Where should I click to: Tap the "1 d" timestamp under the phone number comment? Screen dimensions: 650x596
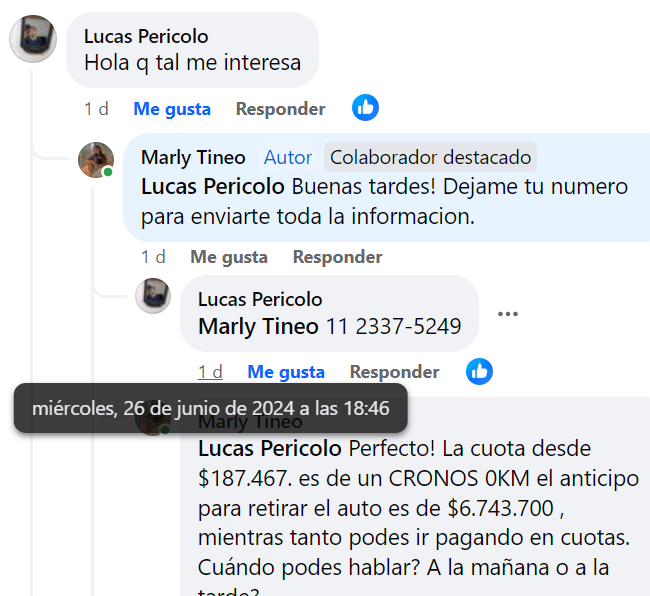click(x=210, y=372)
